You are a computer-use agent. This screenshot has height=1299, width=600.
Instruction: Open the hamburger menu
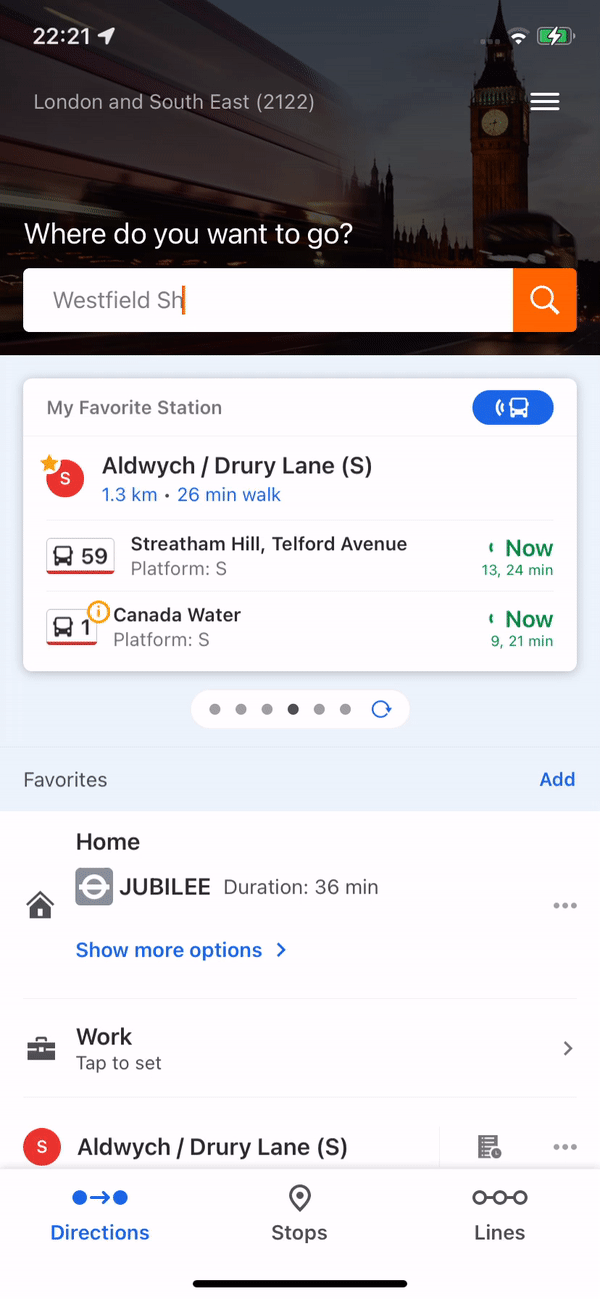click(x=544, y=102)
